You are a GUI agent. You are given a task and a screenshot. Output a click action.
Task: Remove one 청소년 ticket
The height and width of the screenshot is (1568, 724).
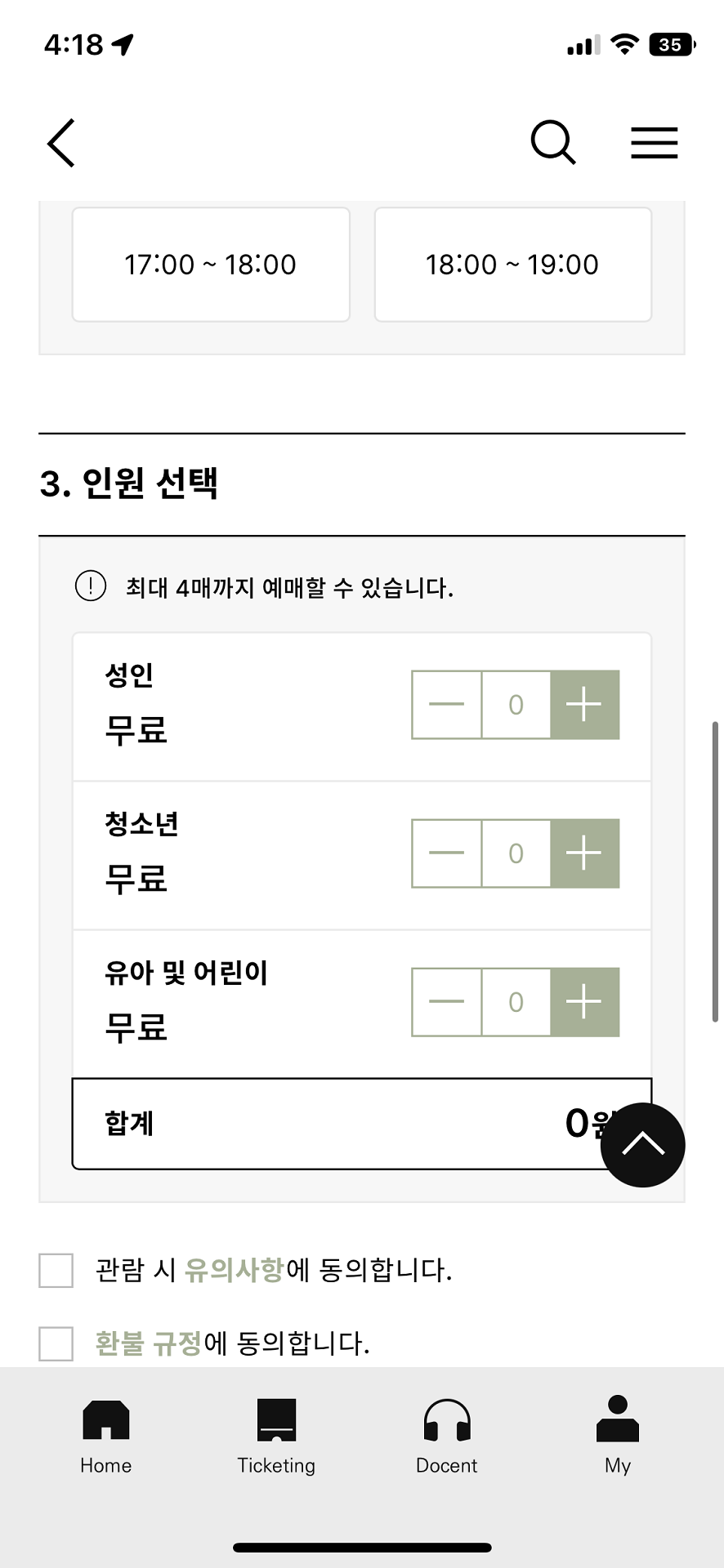click(x=446, y=853)
